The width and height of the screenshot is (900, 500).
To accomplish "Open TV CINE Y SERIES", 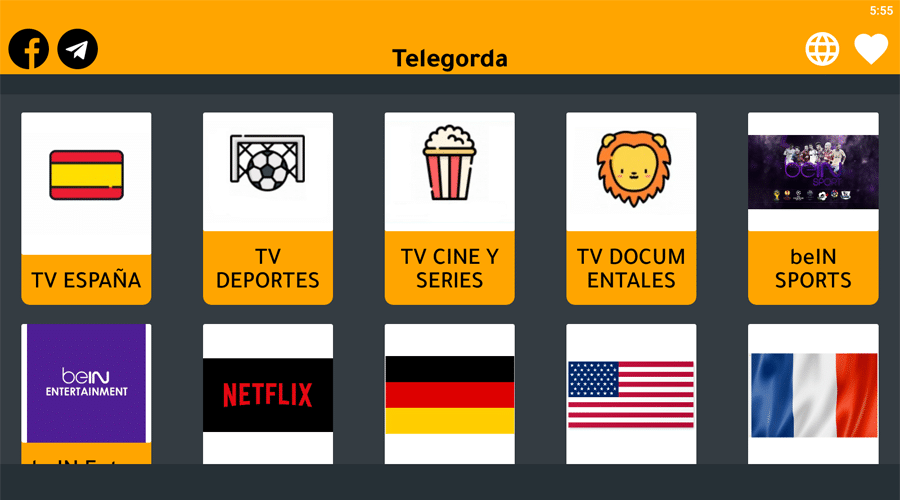I will click(450, 208).
